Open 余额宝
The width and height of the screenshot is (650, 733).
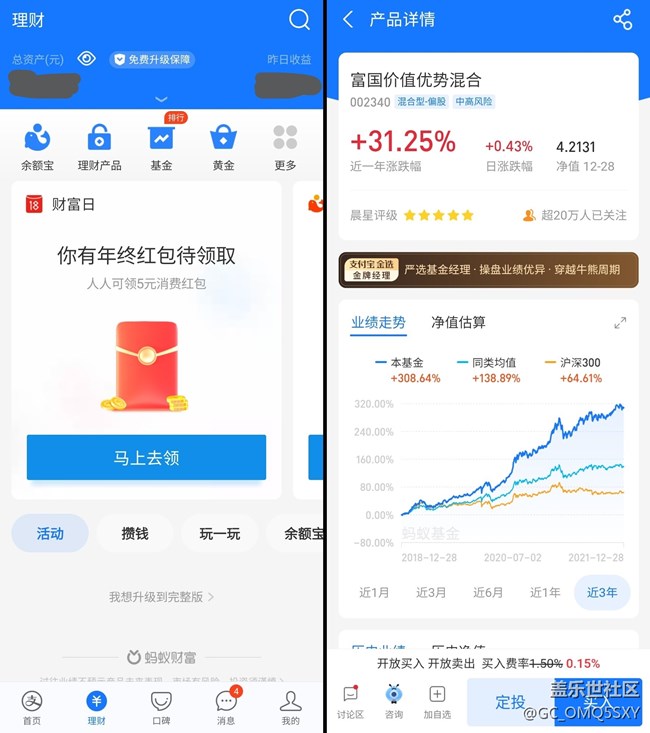pyautogui.click(x=37, y=146)
